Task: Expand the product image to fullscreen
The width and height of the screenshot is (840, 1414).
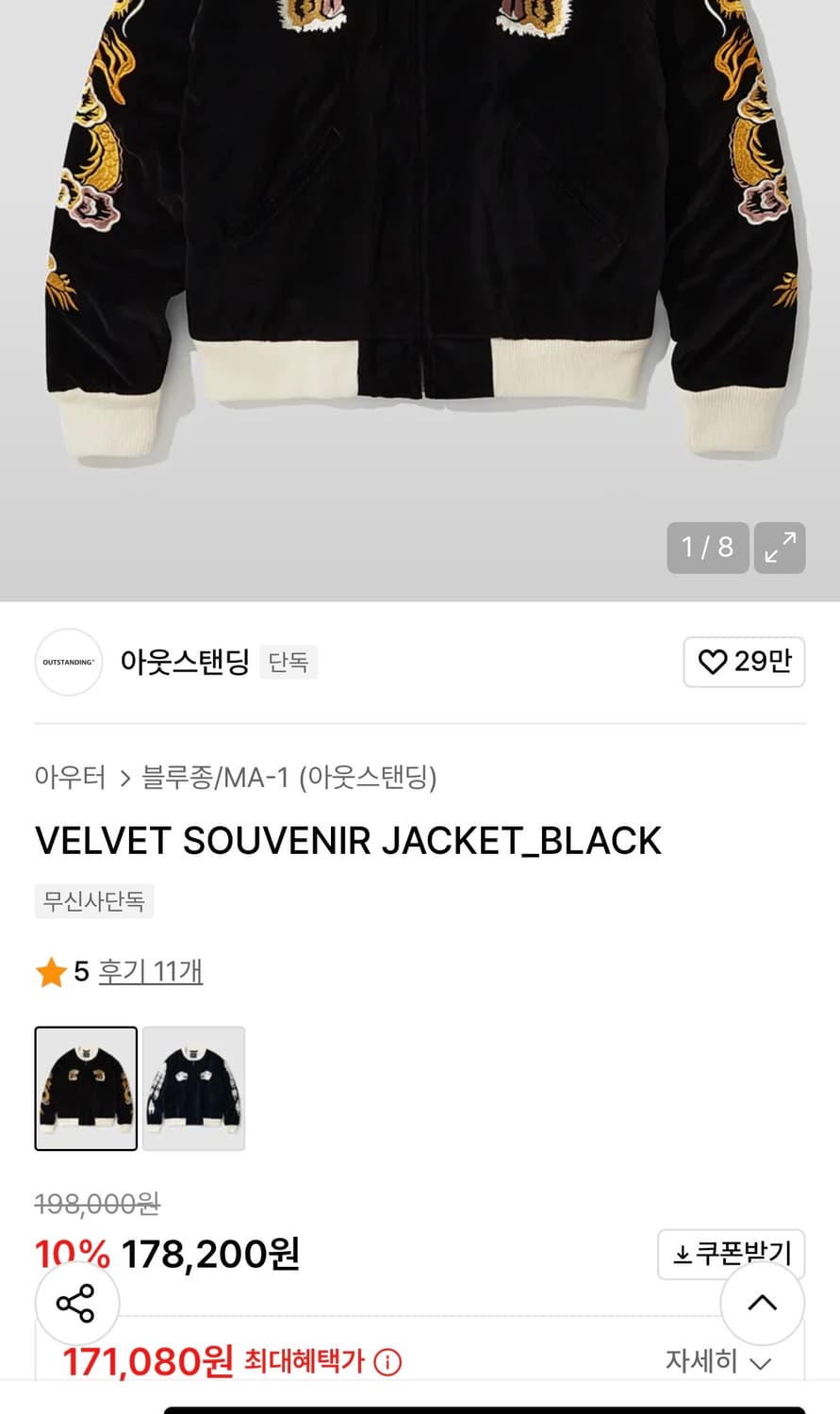Action: tap(779, 548)
